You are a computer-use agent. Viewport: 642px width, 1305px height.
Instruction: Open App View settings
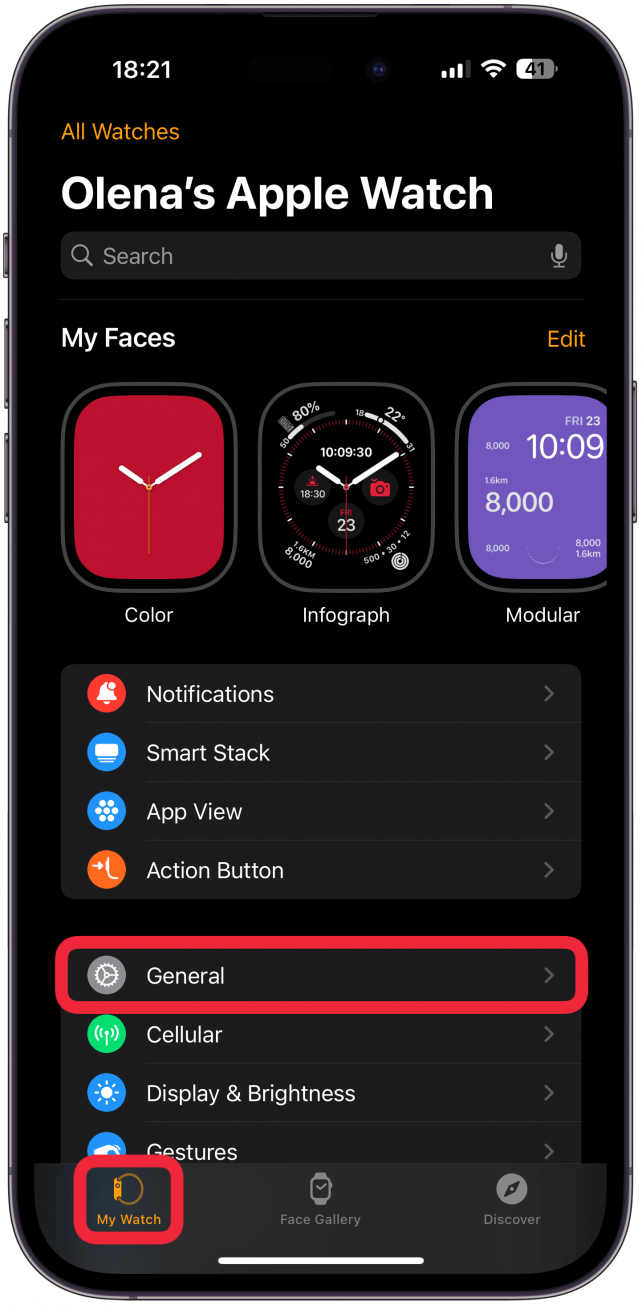(320, 812)
